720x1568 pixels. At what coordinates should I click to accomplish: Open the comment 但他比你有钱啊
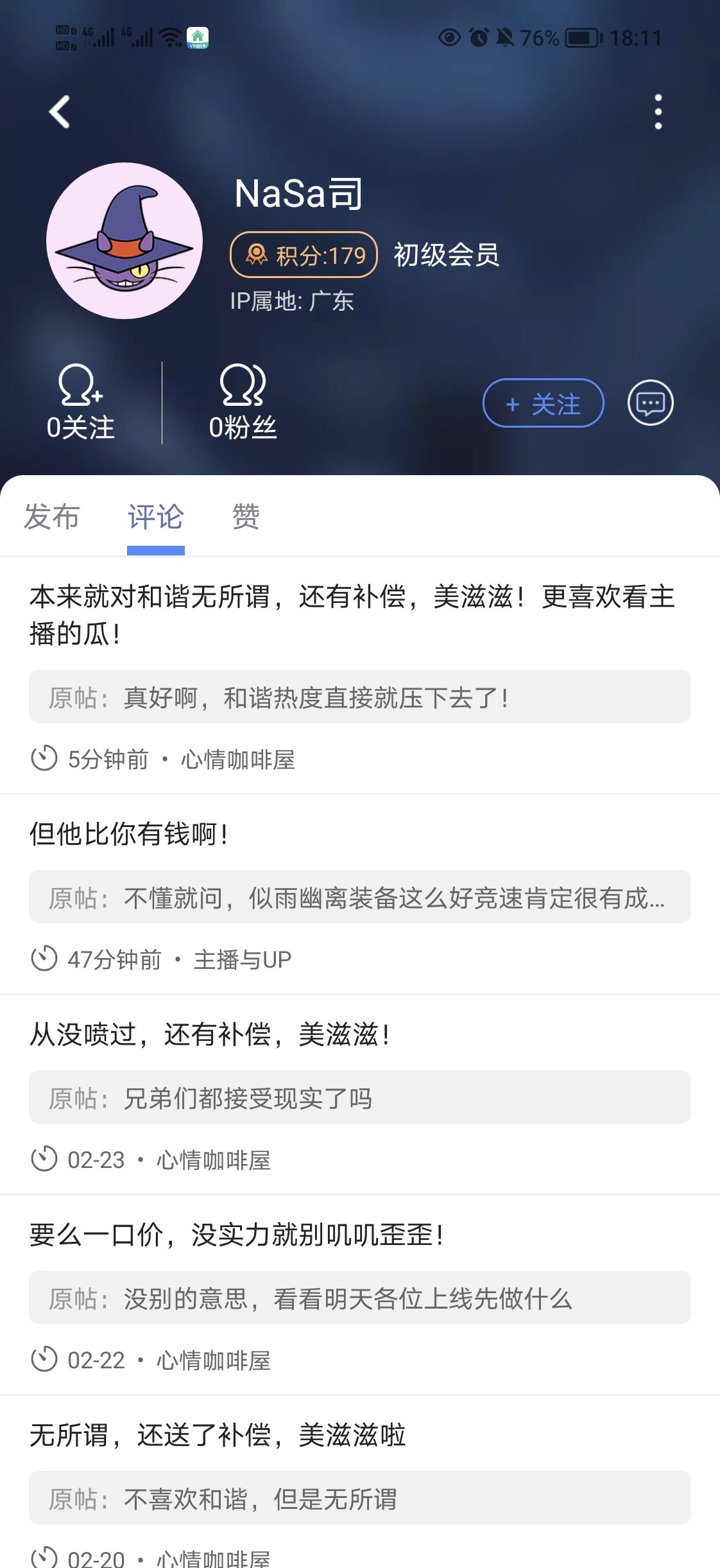point(129,834)
